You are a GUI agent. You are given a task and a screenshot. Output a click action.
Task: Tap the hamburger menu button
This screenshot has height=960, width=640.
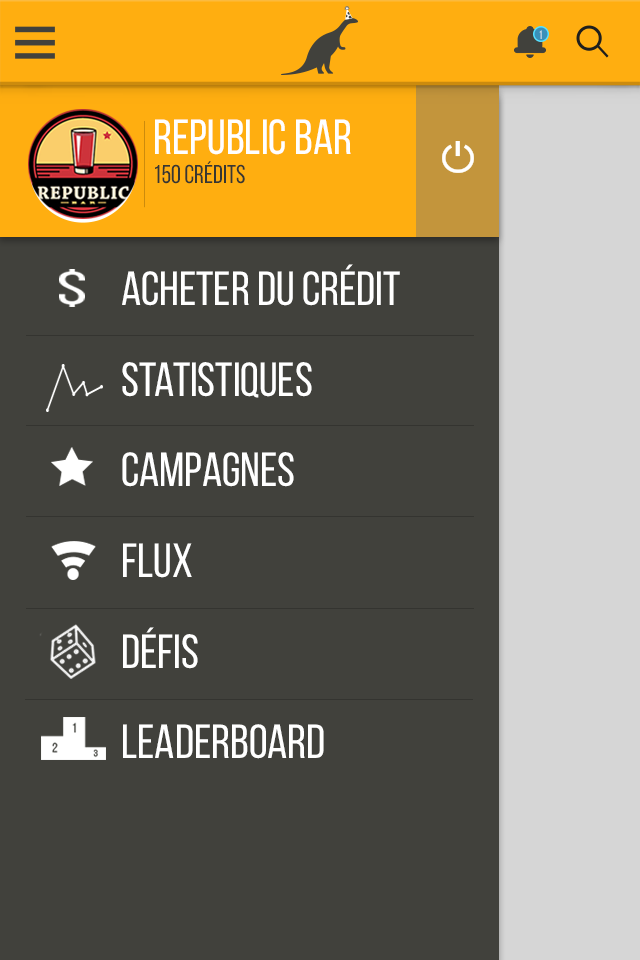[35, 42]
